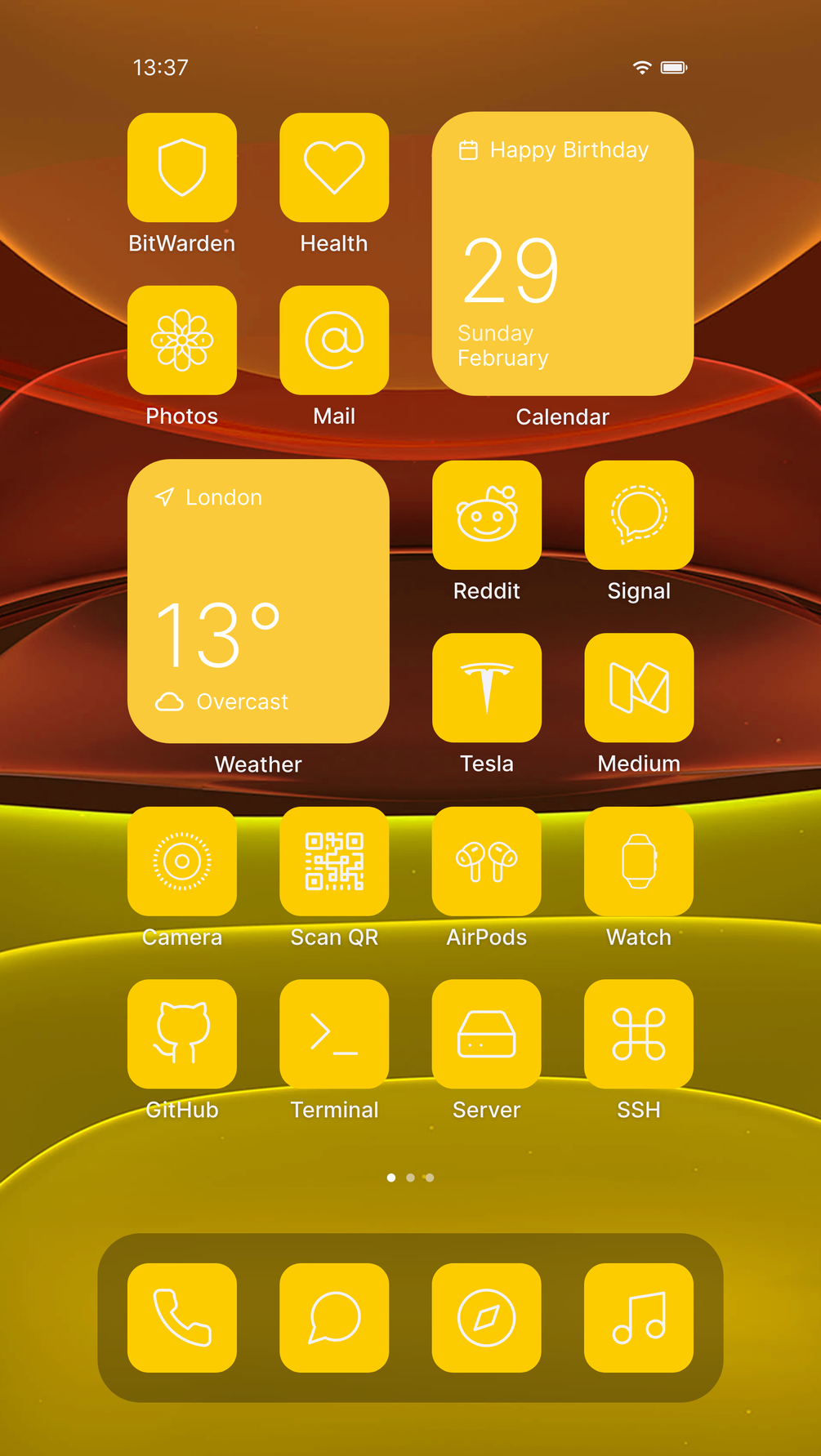Open the BitWarden app
Screen dimensions: 821x1456
[x=182, y=167]
